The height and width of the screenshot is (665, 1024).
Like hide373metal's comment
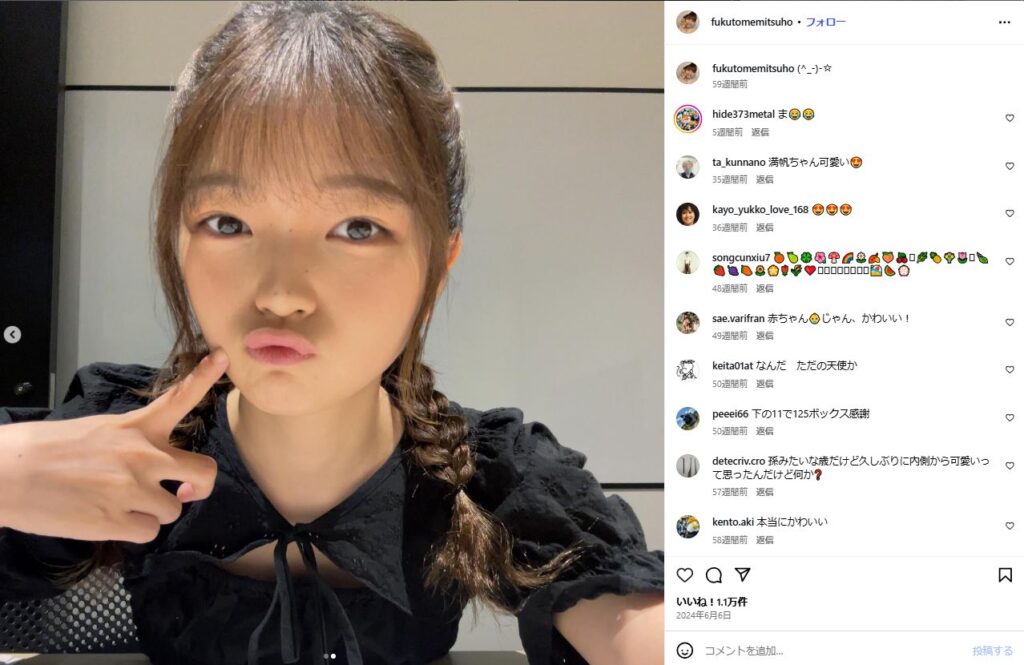(x=1009, y=118)
